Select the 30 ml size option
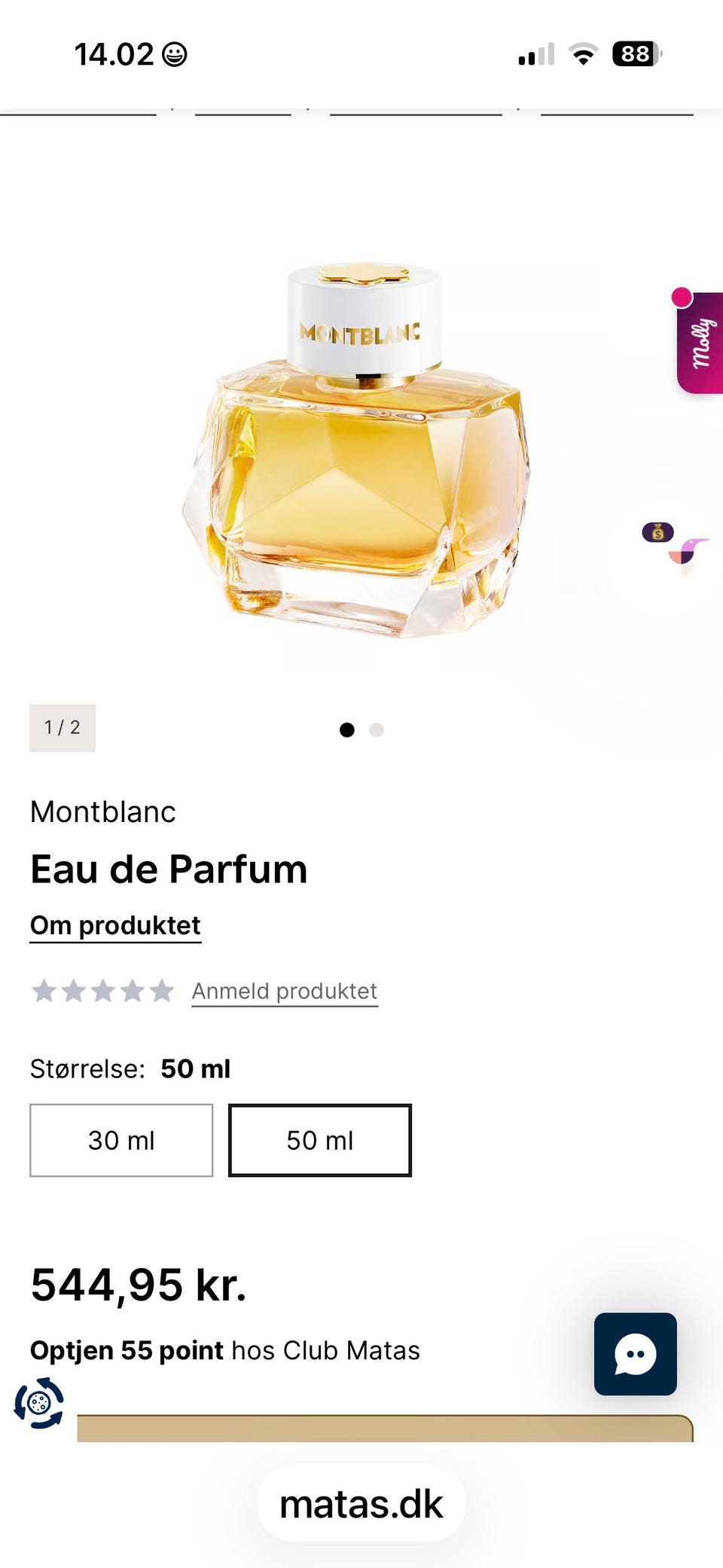Screen dimensions: 723x1568 pos(121,1140)
